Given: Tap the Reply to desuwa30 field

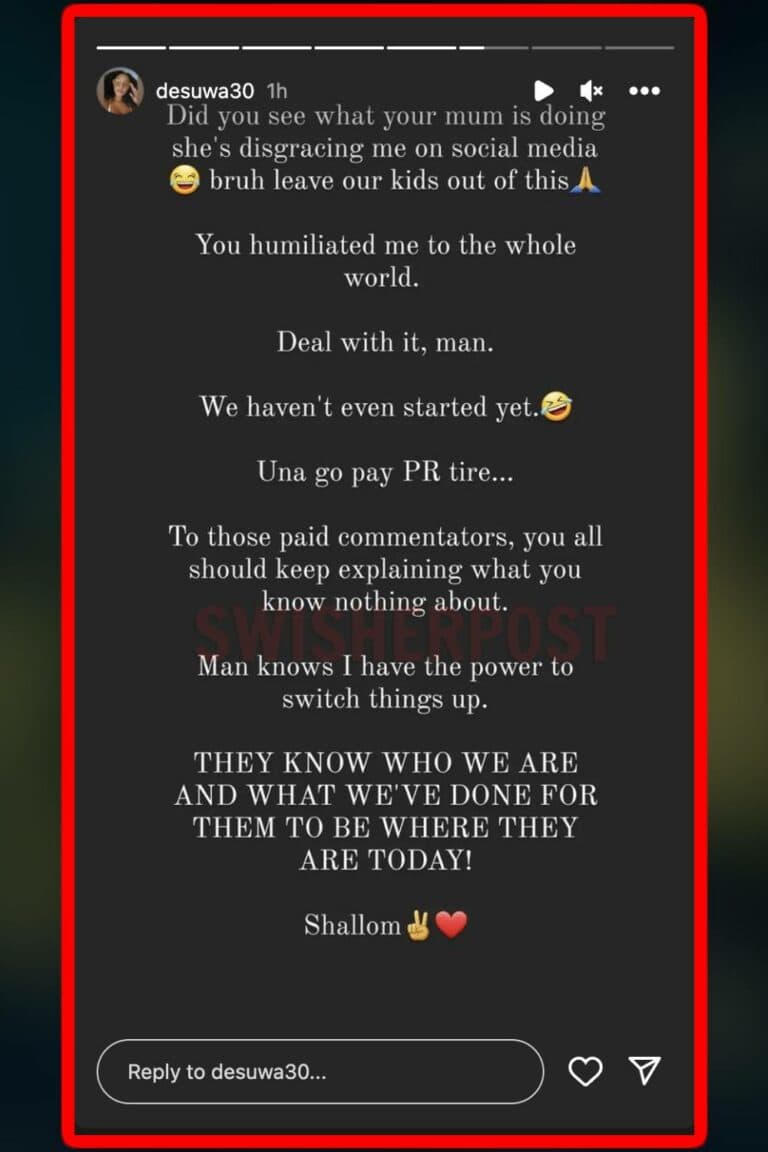Looking at the screenshot, I should tap(320, 1072).
